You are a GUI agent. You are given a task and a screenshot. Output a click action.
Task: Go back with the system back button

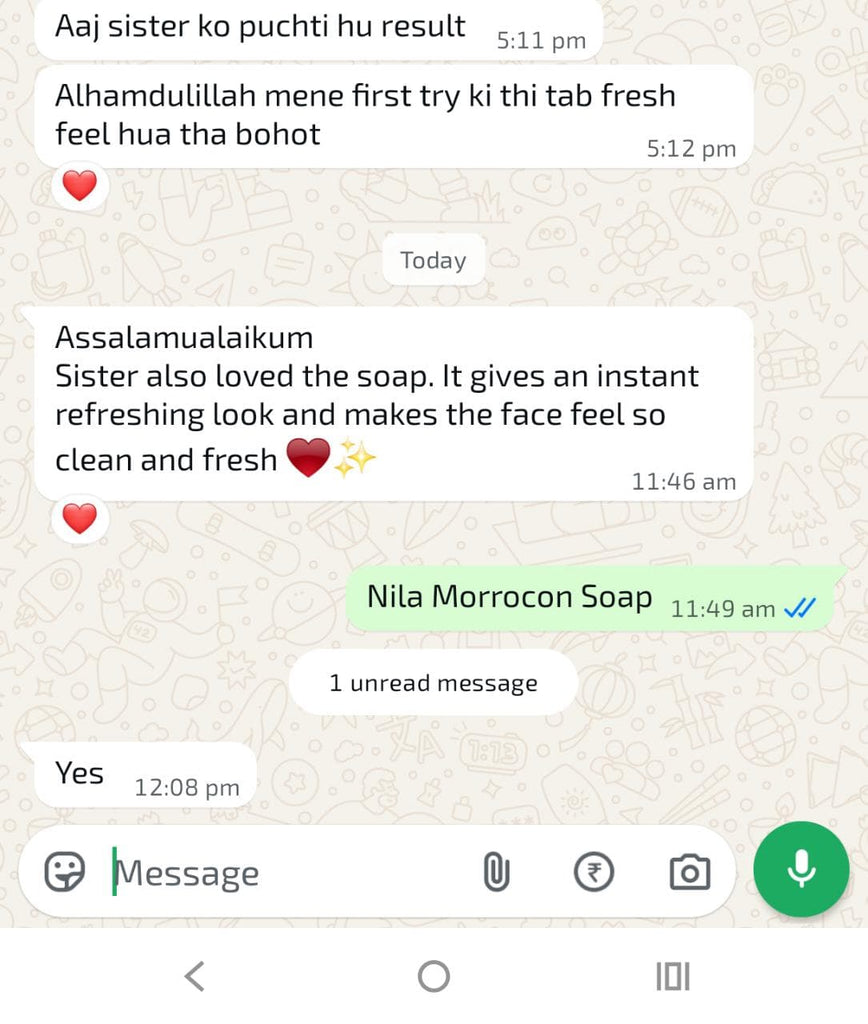coord(195,976)
